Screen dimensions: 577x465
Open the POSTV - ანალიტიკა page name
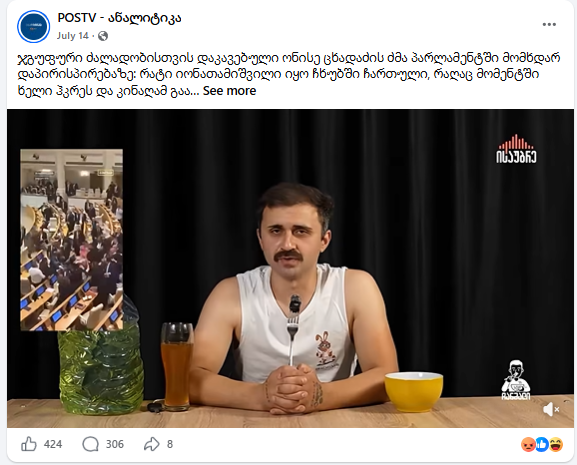pos(119,18)
